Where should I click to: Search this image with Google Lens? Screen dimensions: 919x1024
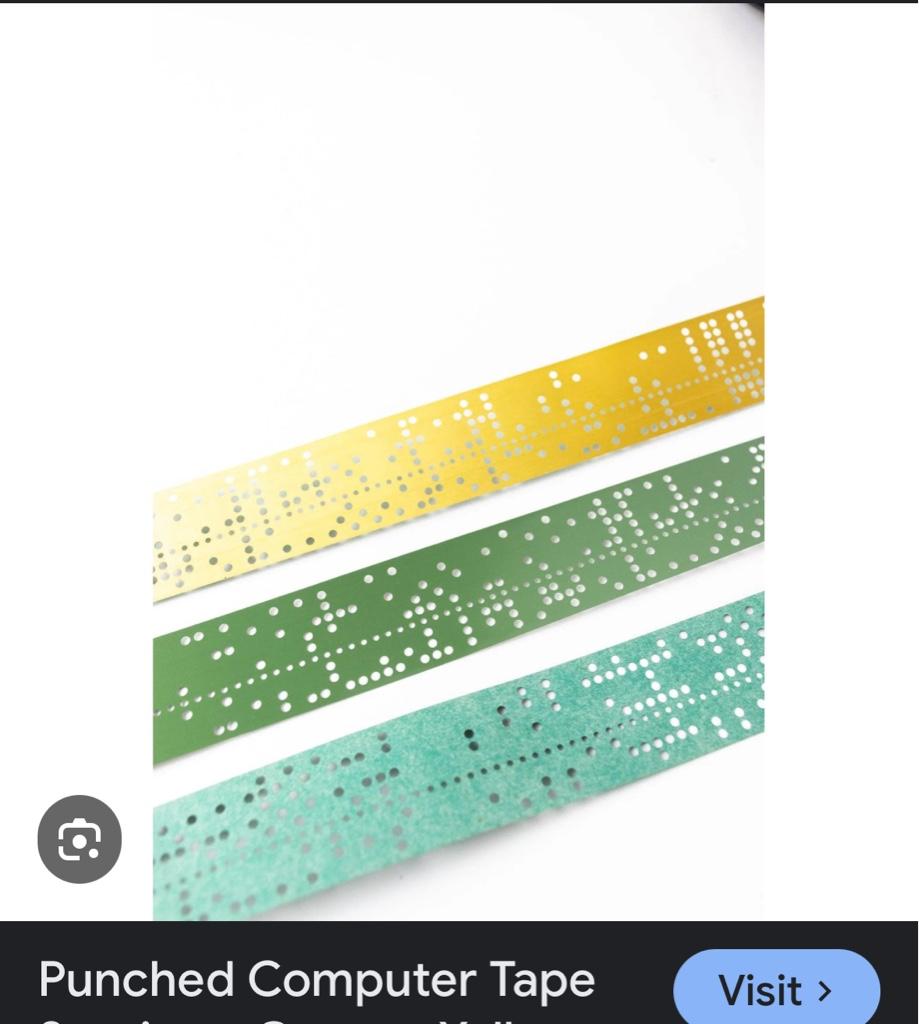79,839
